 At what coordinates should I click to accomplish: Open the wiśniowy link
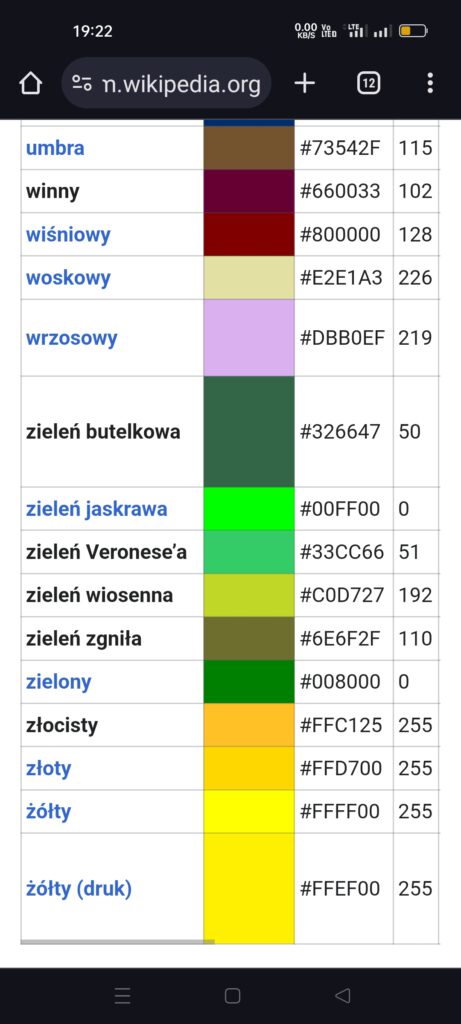point(68,234)
